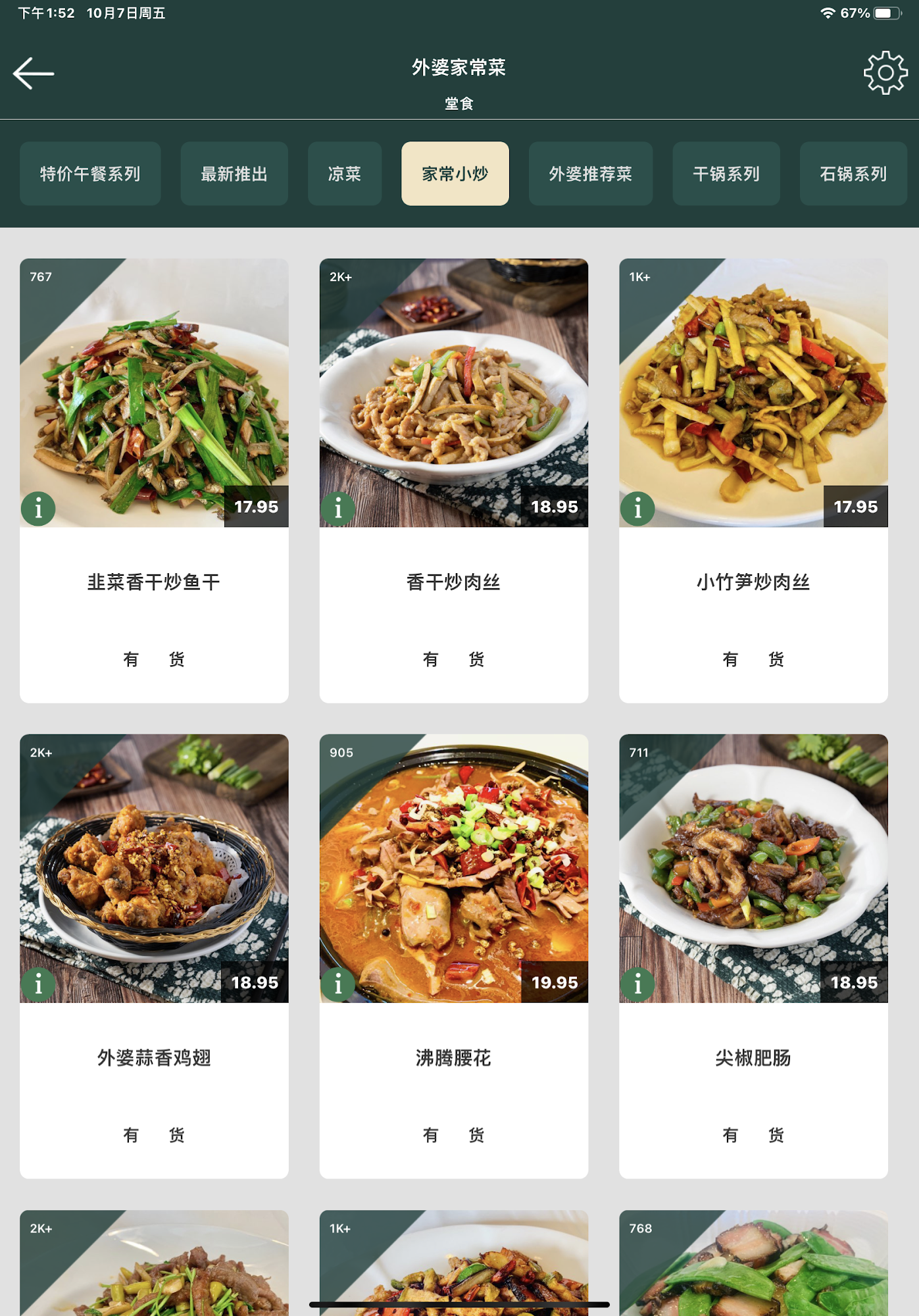Image resolution: width=919 pixels, height=1316 pixels.
Task: View info for 香干炒肉丝
Action: pos(338,508)
